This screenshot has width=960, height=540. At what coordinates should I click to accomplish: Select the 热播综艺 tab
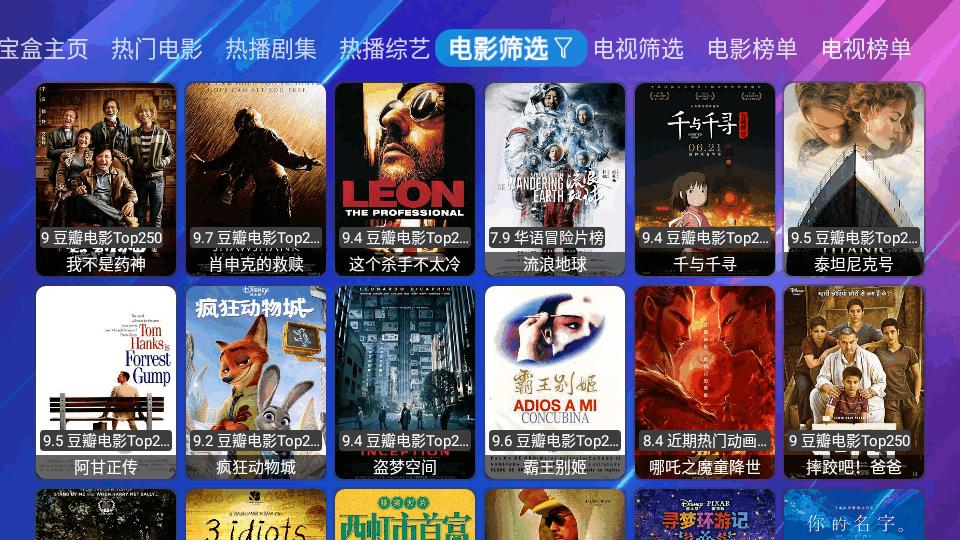tap(385, 48)
